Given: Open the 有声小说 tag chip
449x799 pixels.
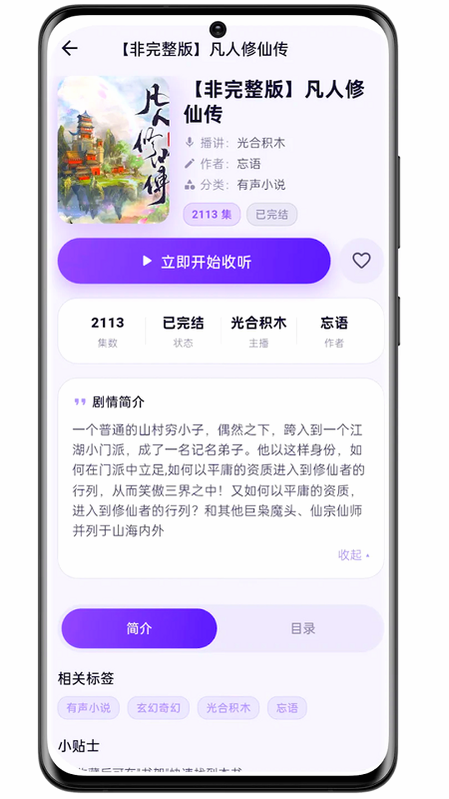Looking at the screenshot, I should 88,708.
